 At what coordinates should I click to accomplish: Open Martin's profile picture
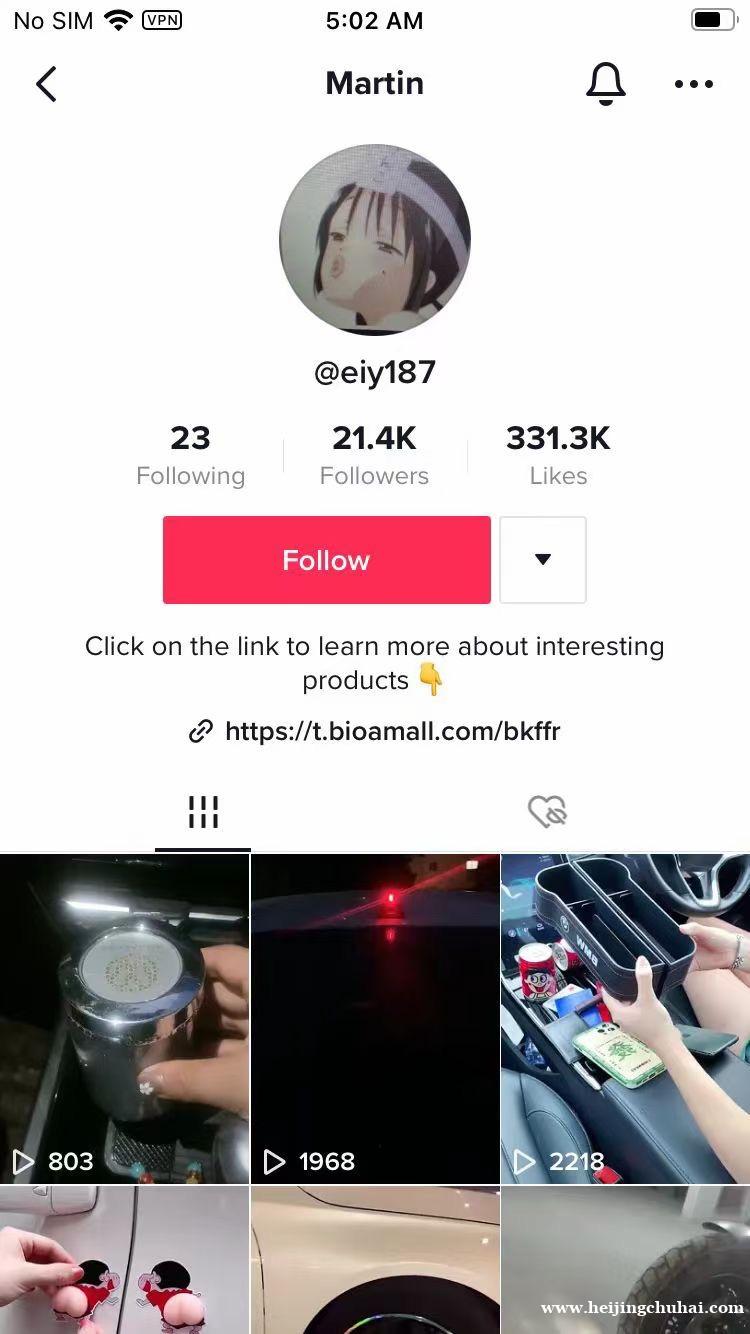tap(375, 239)
